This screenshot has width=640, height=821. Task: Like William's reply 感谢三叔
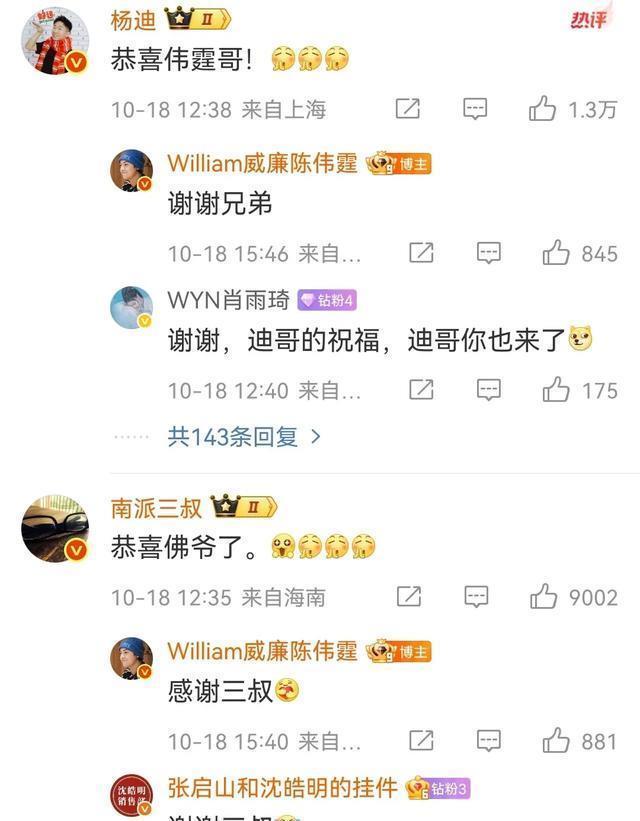[556, 741]
